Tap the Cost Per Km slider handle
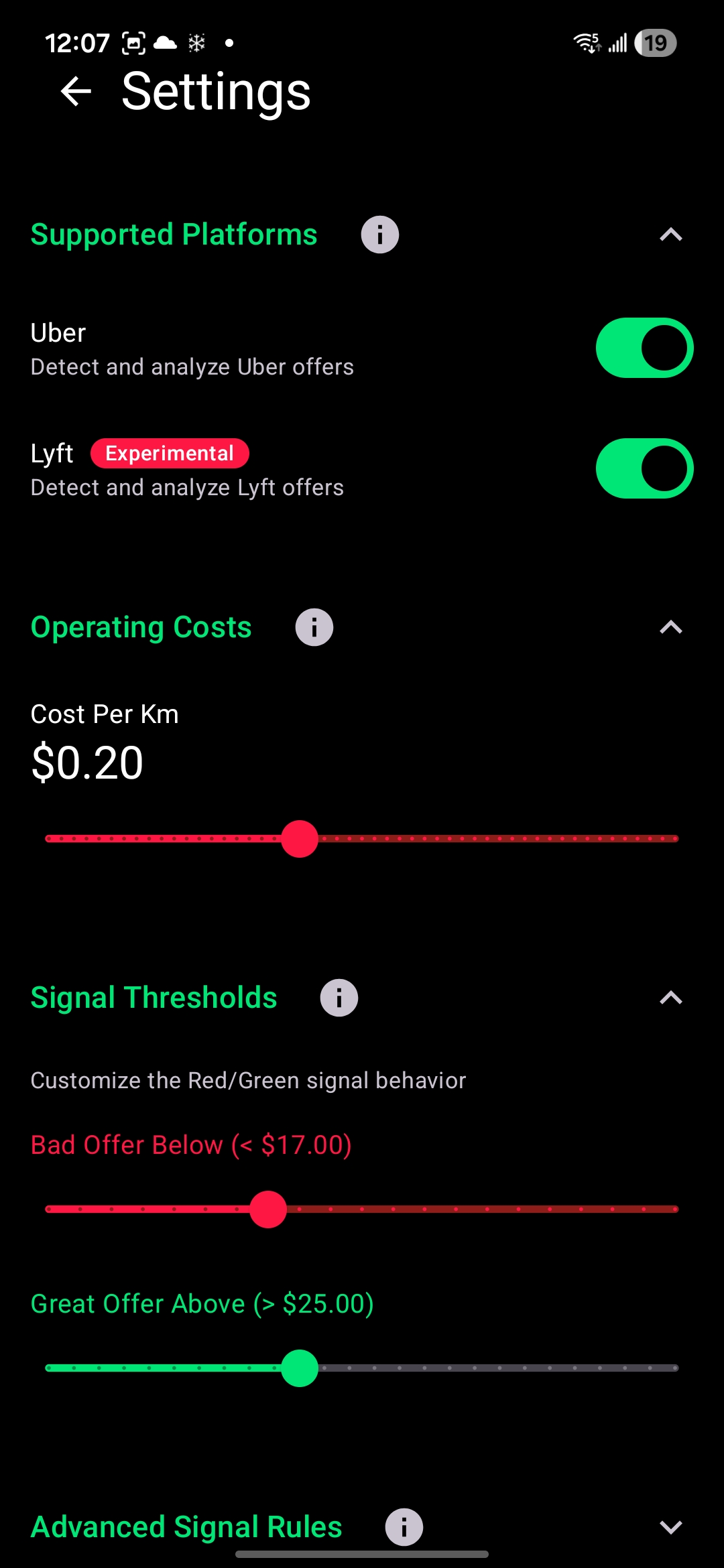 click(x=300, y=838)
